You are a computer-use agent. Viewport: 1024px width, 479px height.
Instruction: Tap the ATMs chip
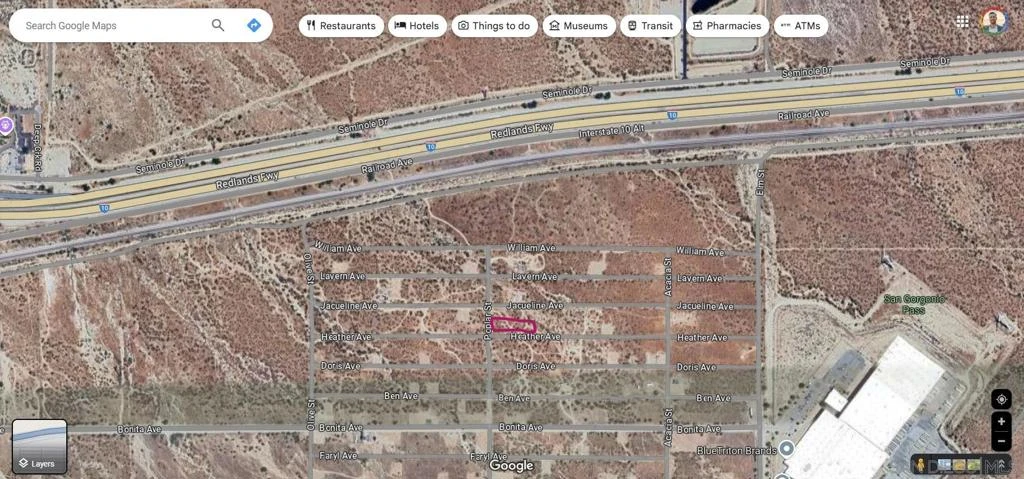pos(800,26)
